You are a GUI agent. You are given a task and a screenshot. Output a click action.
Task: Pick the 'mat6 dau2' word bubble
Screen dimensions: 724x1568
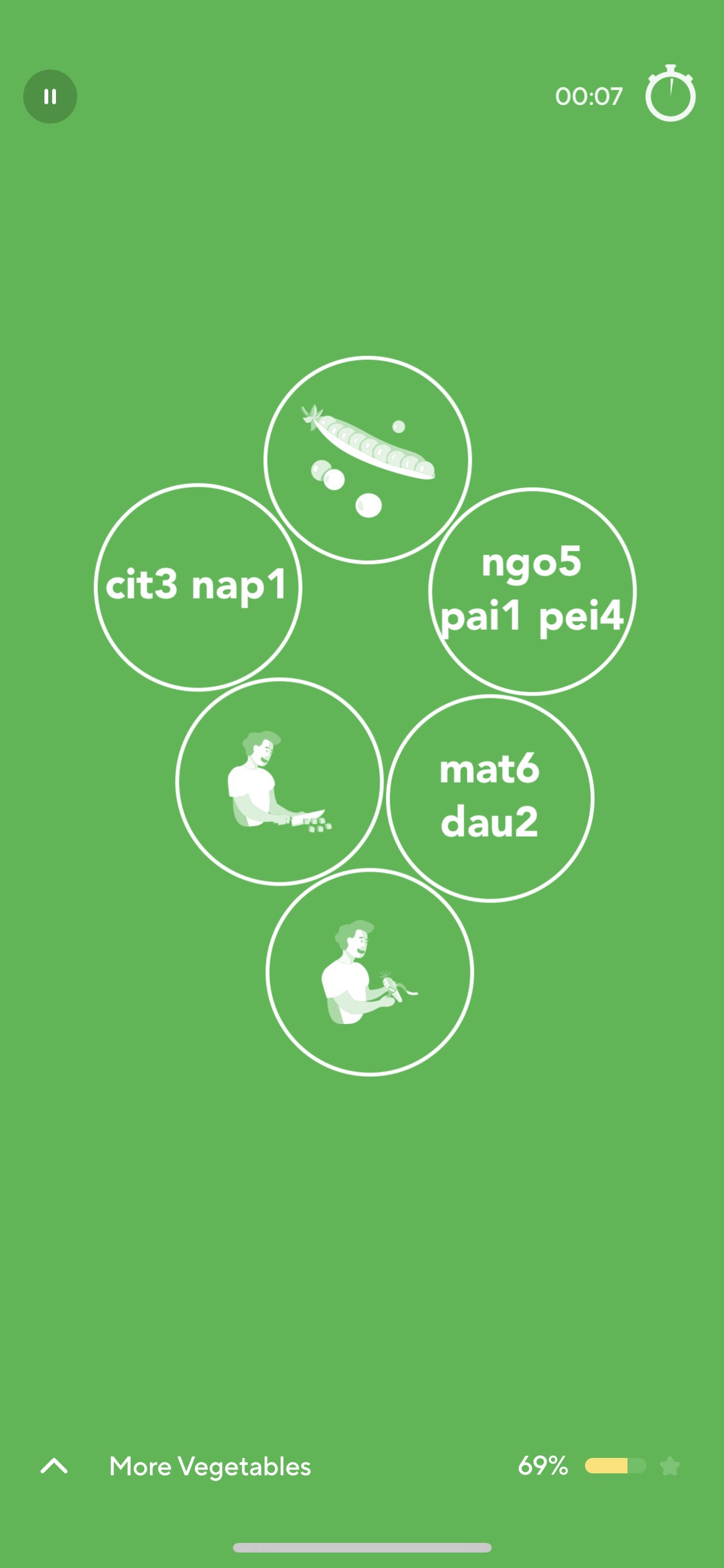(490, 798)
